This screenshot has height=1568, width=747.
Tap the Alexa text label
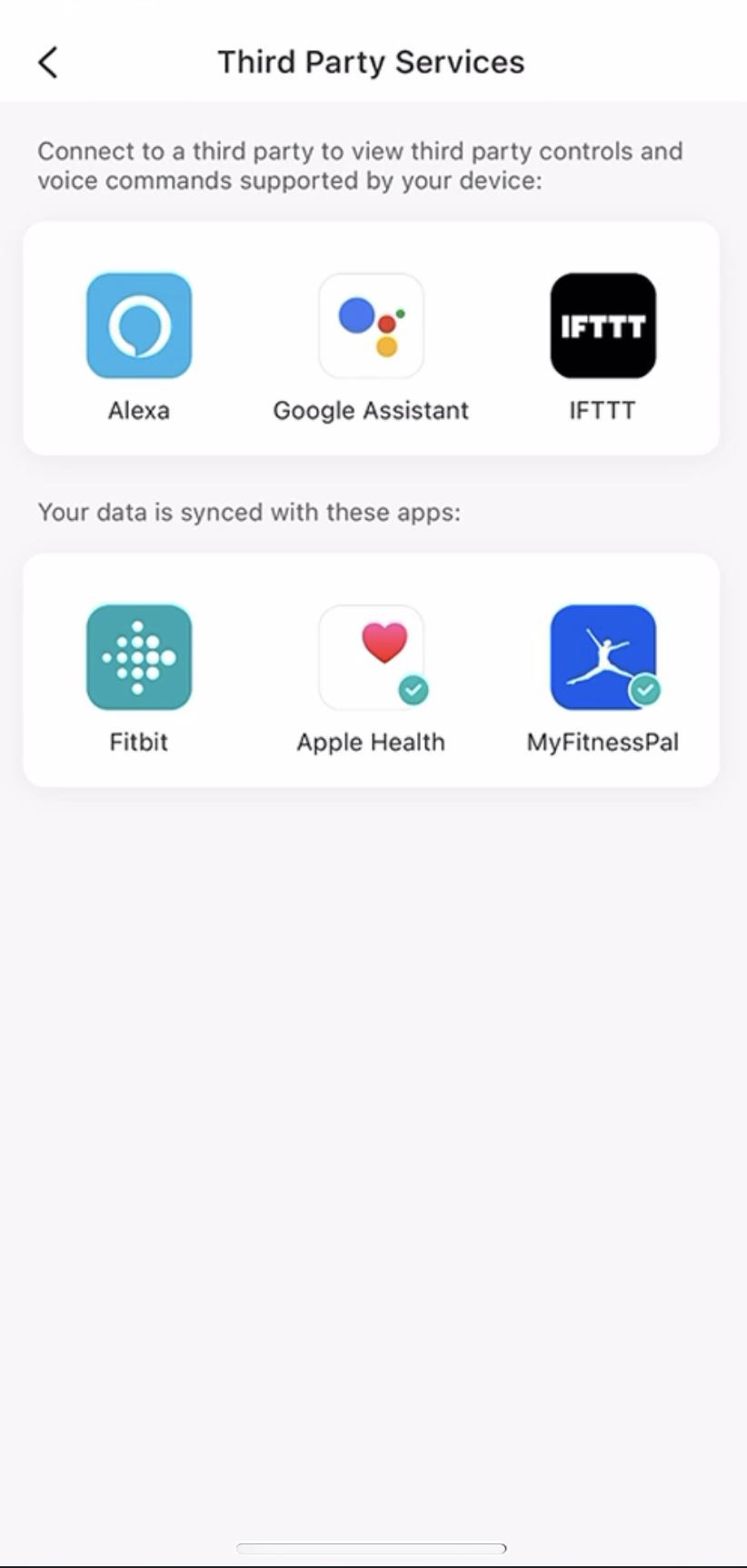pyautogui.click(x=138, y=410)
